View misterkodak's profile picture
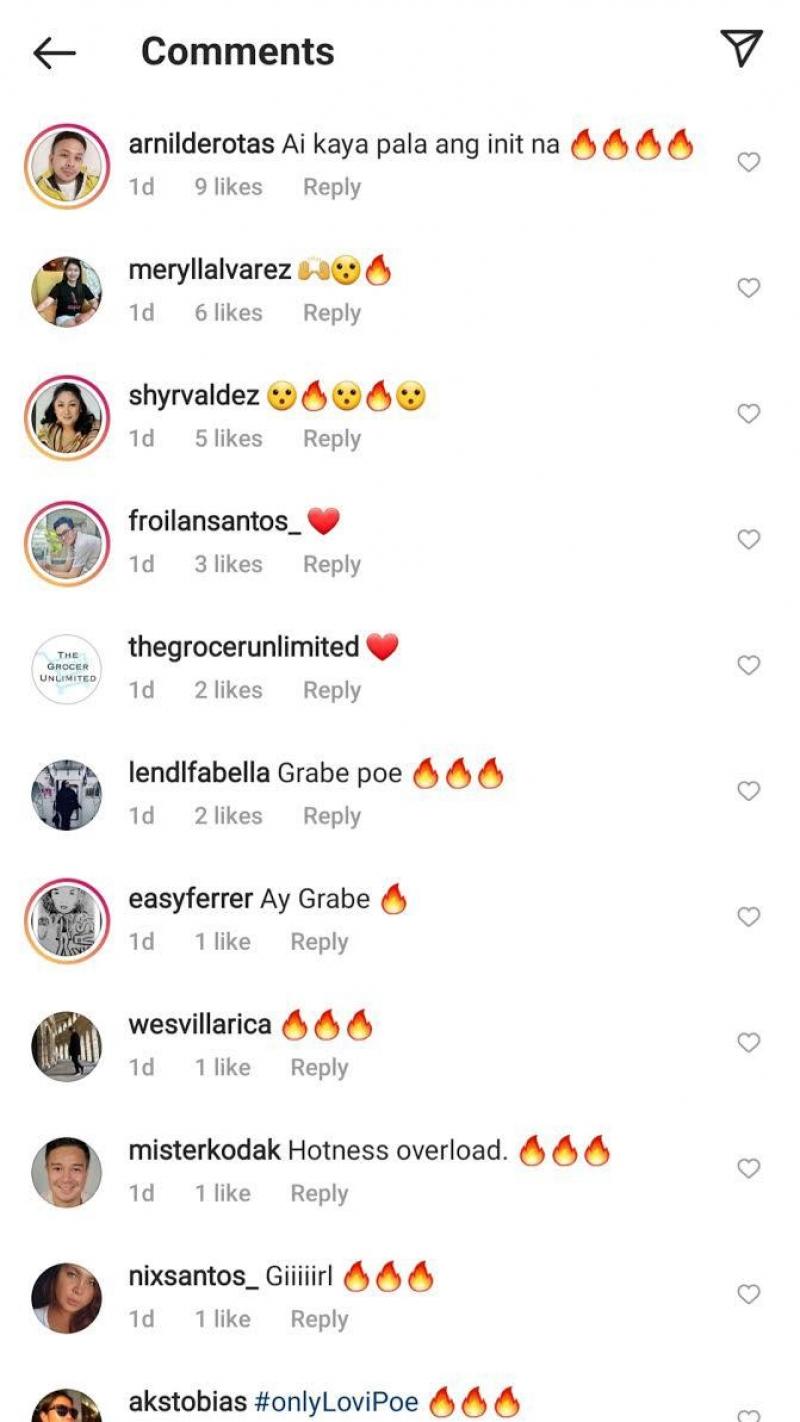Screen dimensions: 800x1422 pyautogui.click(x=66, y=1172)
